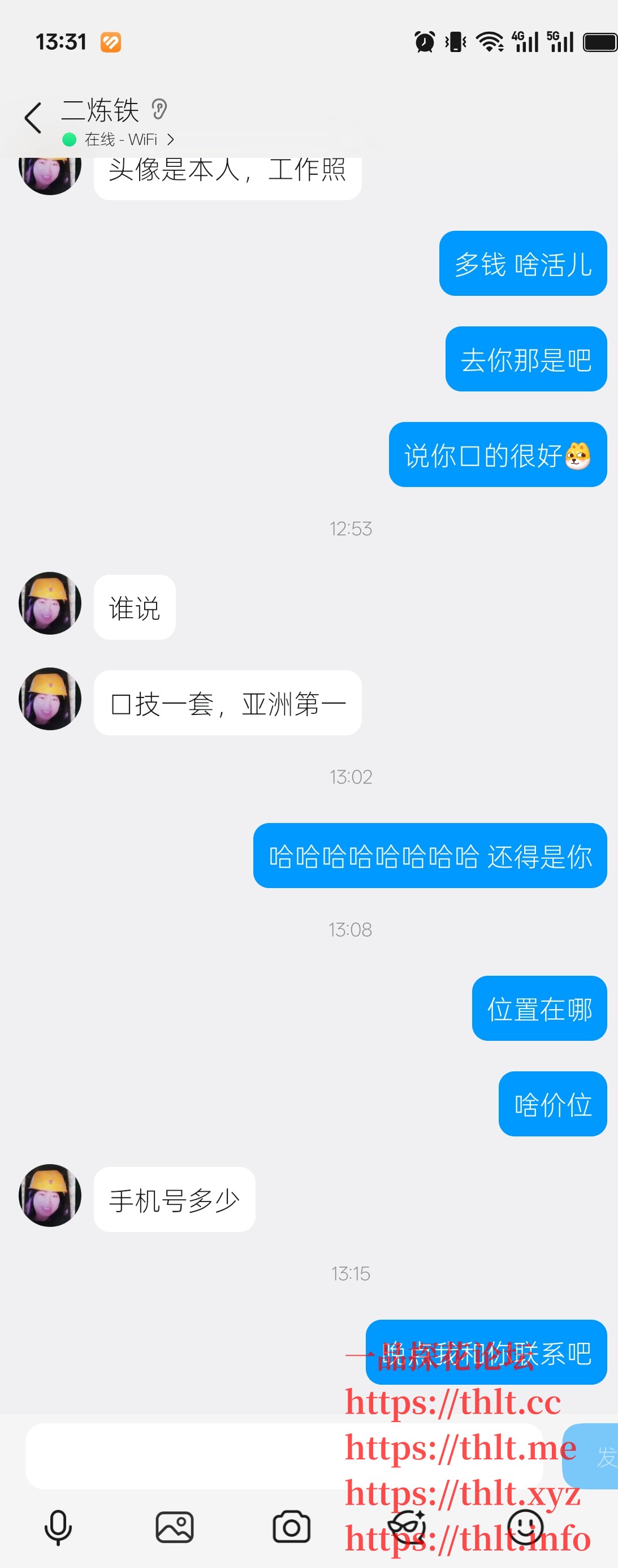Select the 口技一套，亚洲第一 message bubble

pos(227,703)
